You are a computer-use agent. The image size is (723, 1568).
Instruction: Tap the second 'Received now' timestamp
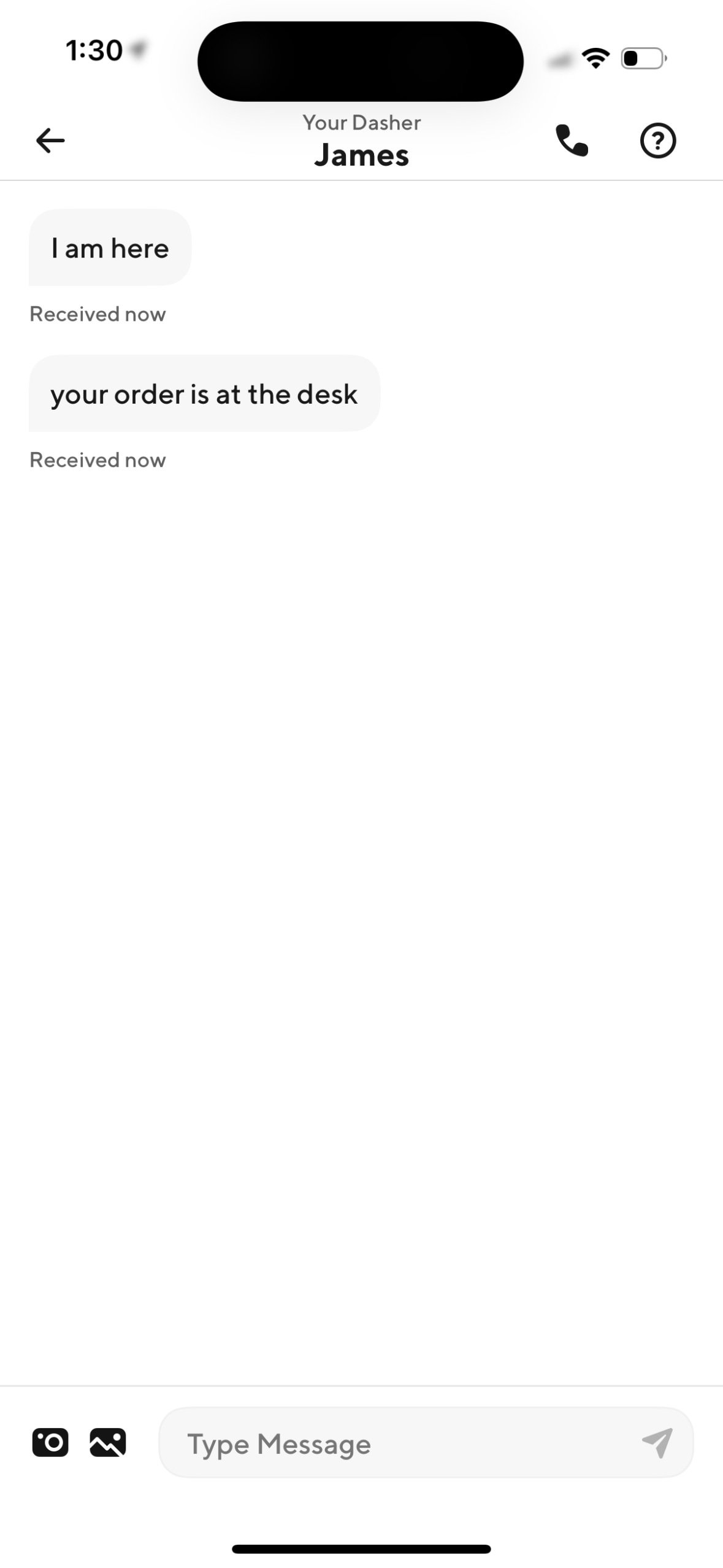tap(97, 459)
